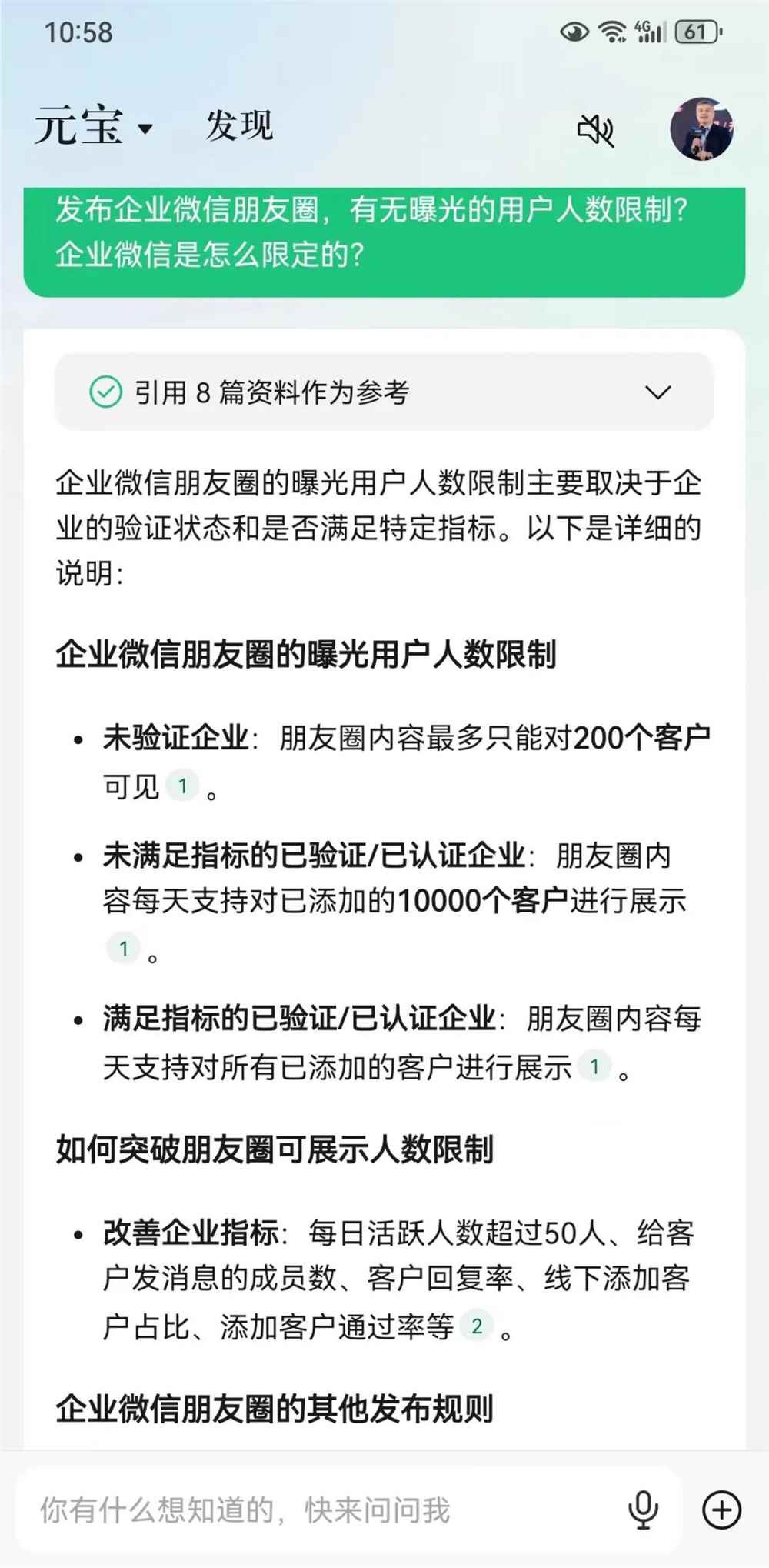Tap citation 1 after 所有已添加的客户进行展示
The width and height of the screenshot is (769, 1568).
(594, 1066)
